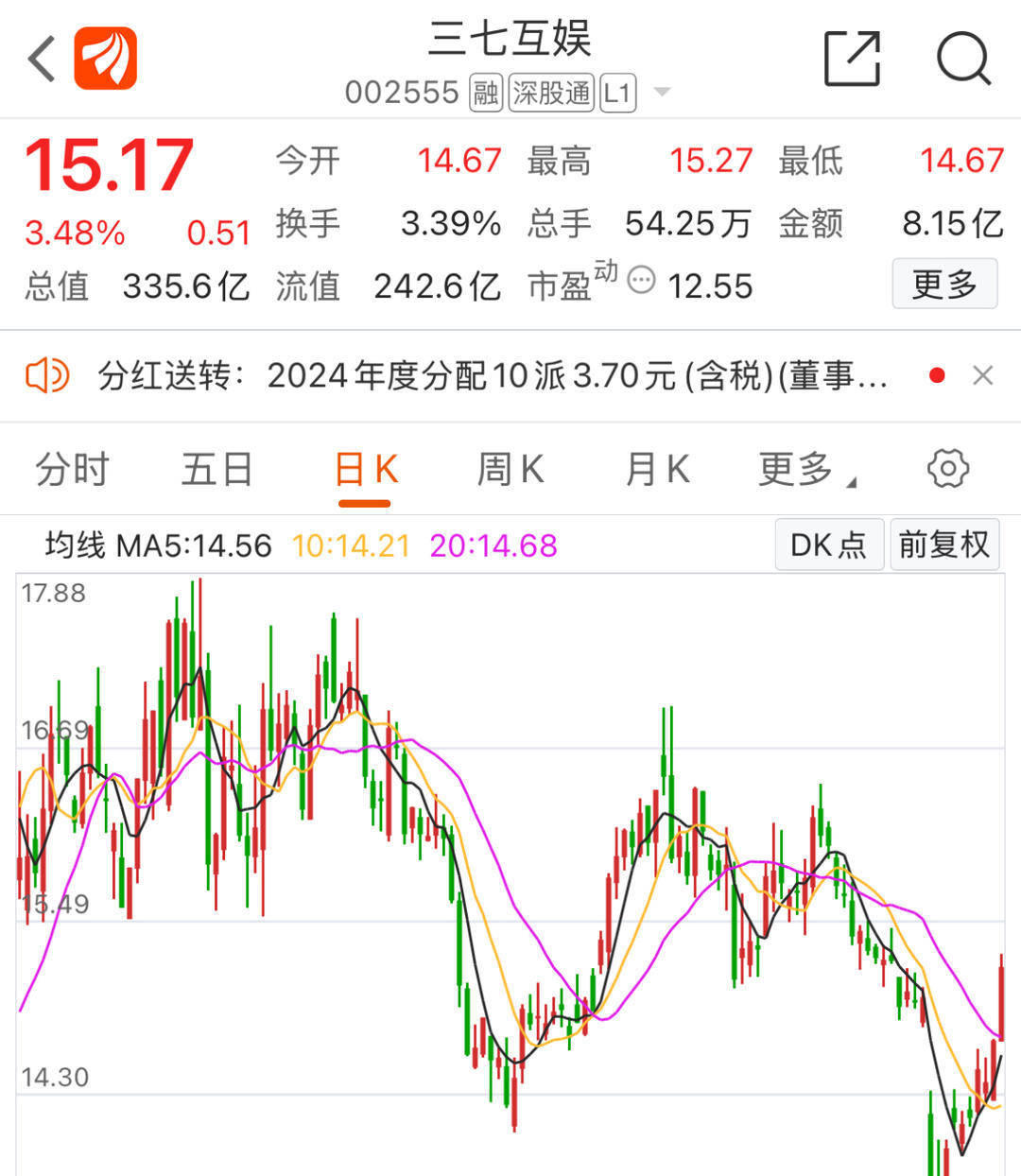Expand 更多 chart period options
The height and width of the screenshot is (1176, 1021).
click(805, 469)
